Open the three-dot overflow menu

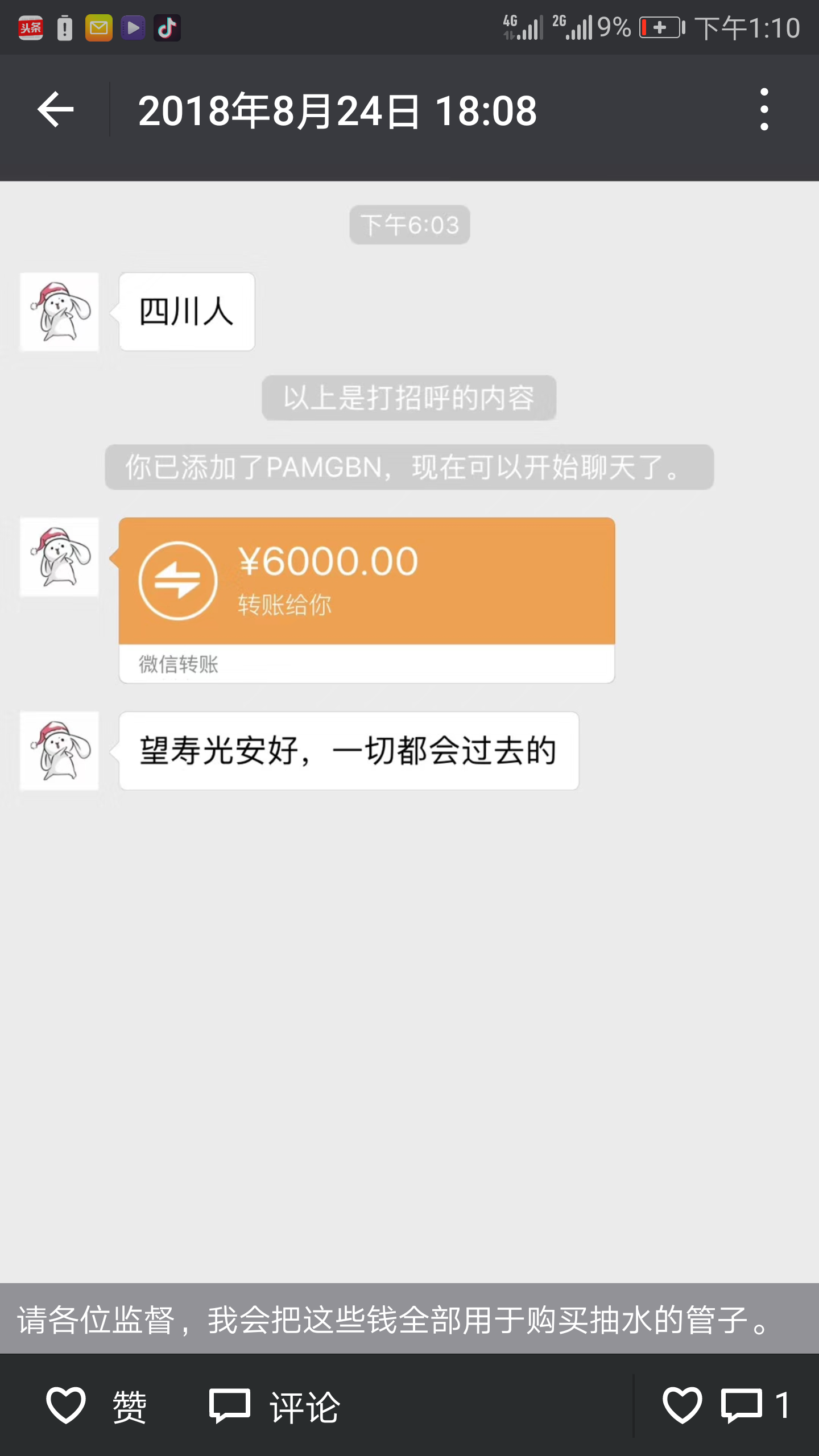[764, 109]
